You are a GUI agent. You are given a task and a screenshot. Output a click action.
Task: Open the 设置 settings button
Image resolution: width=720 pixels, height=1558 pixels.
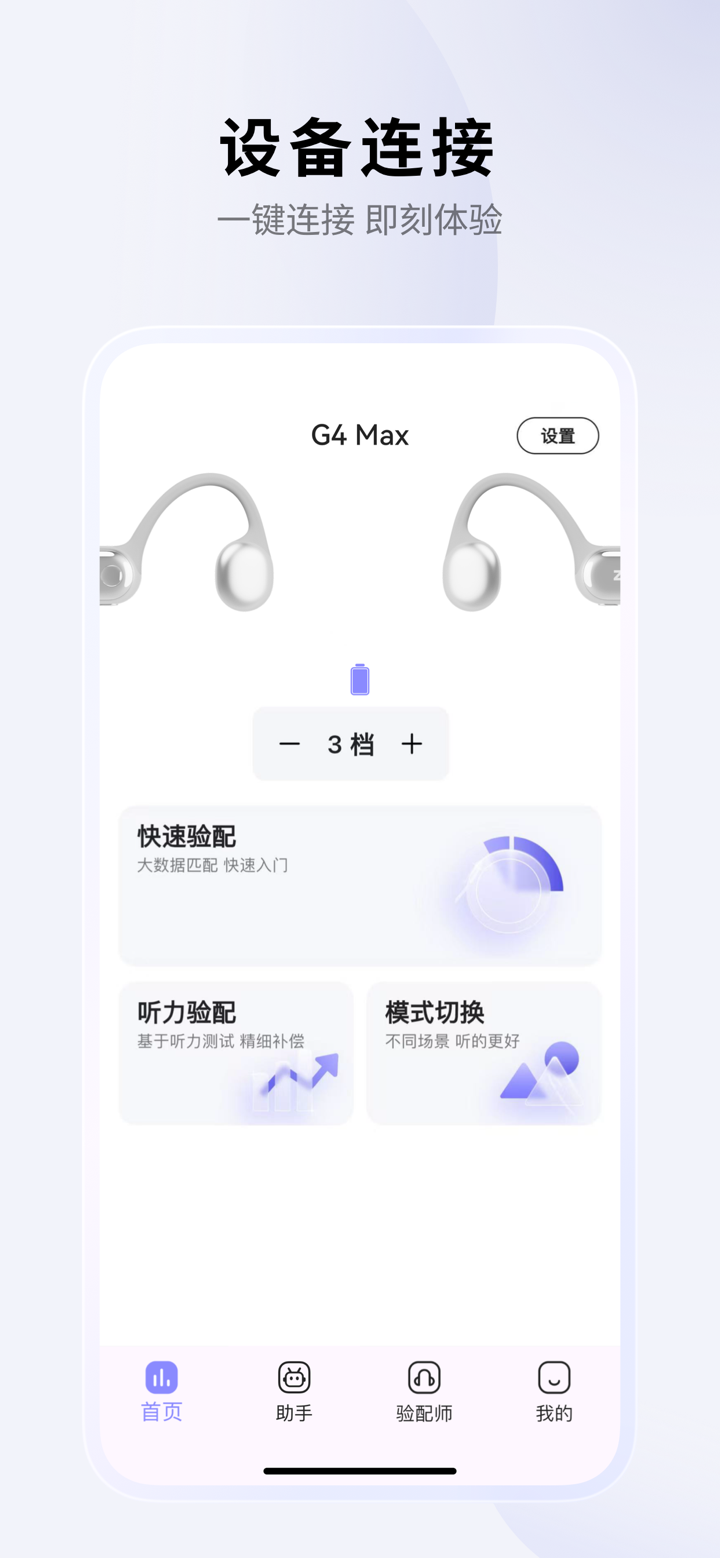[x=557, y=436]
